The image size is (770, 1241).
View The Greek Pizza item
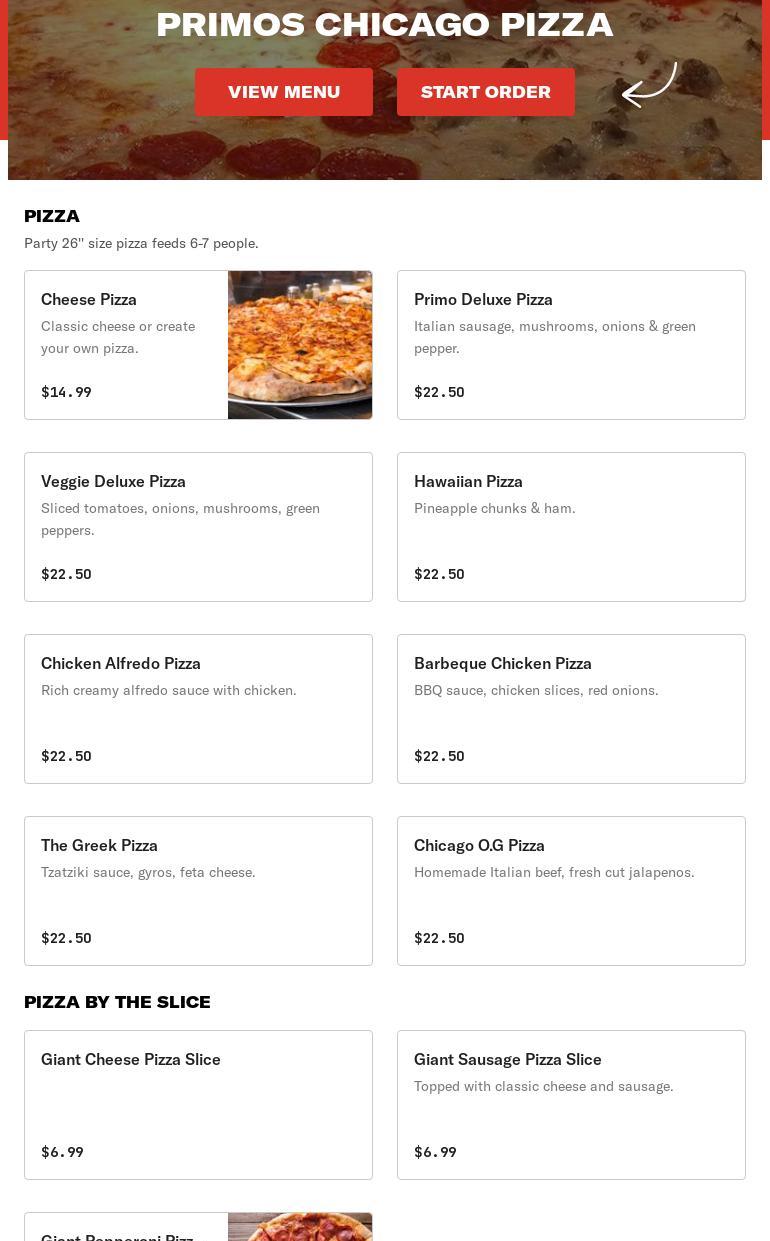click(x=198, y=891)
